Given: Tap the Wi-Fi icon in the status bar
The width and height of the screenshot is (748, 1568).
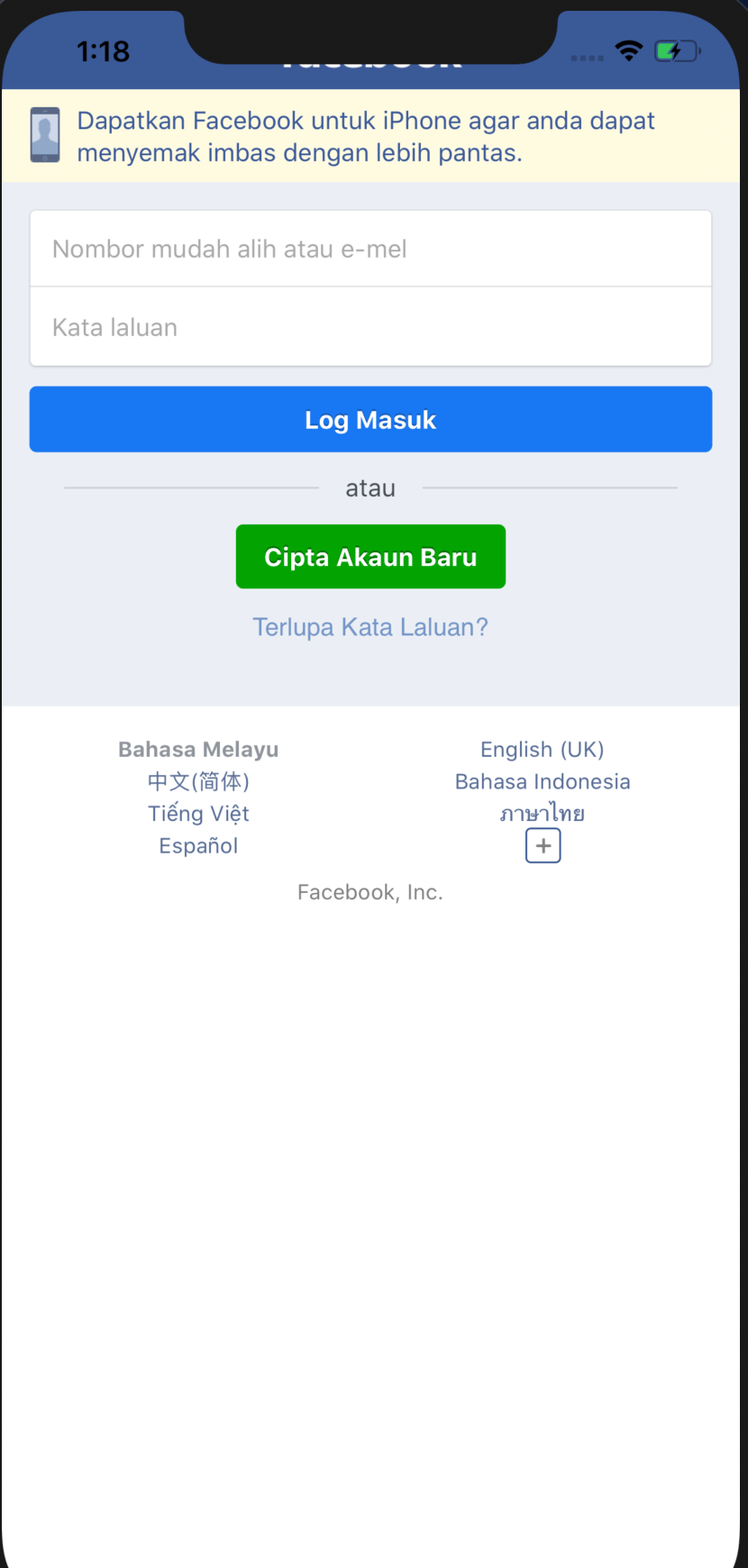Looking at the screenshot, I should [630, 51].
